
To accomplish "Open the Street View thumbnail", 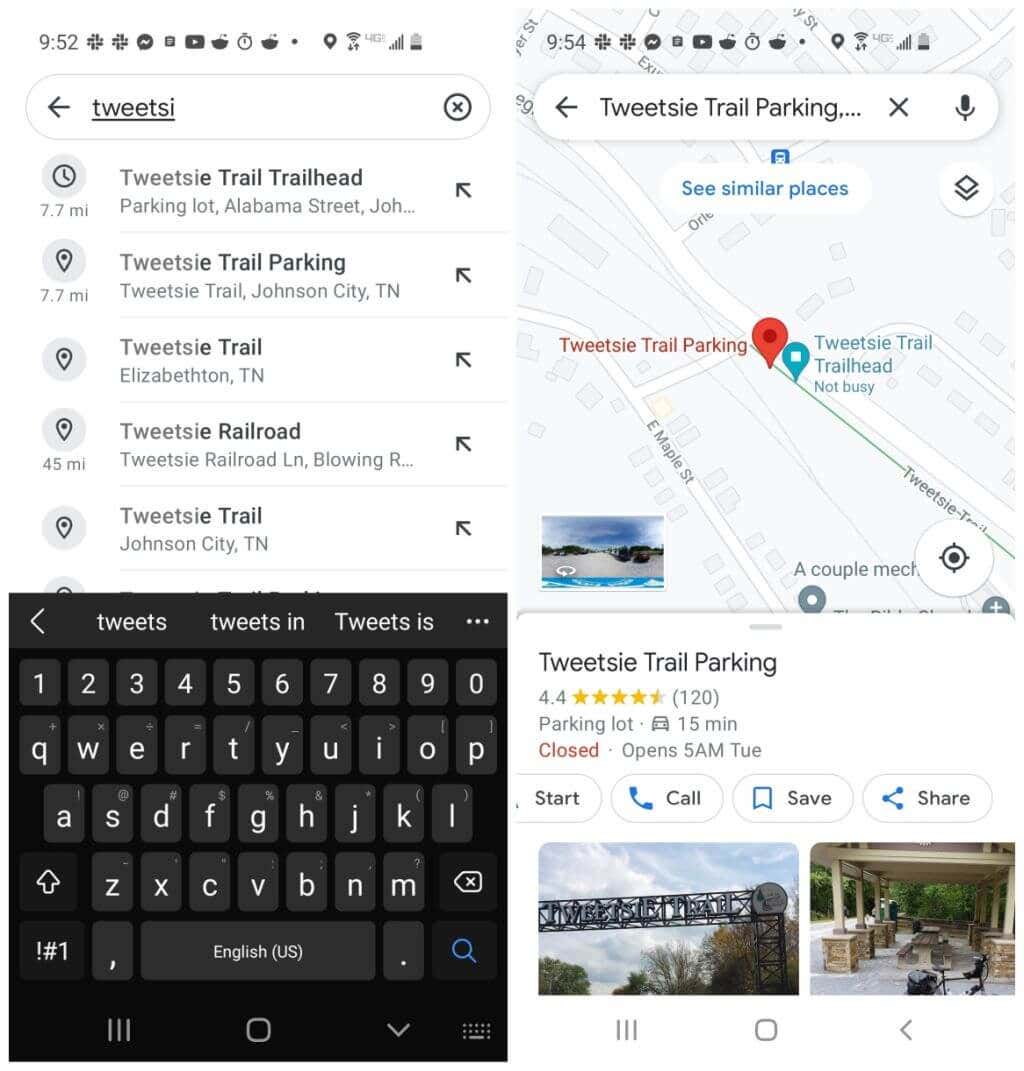I will (602, 551).
